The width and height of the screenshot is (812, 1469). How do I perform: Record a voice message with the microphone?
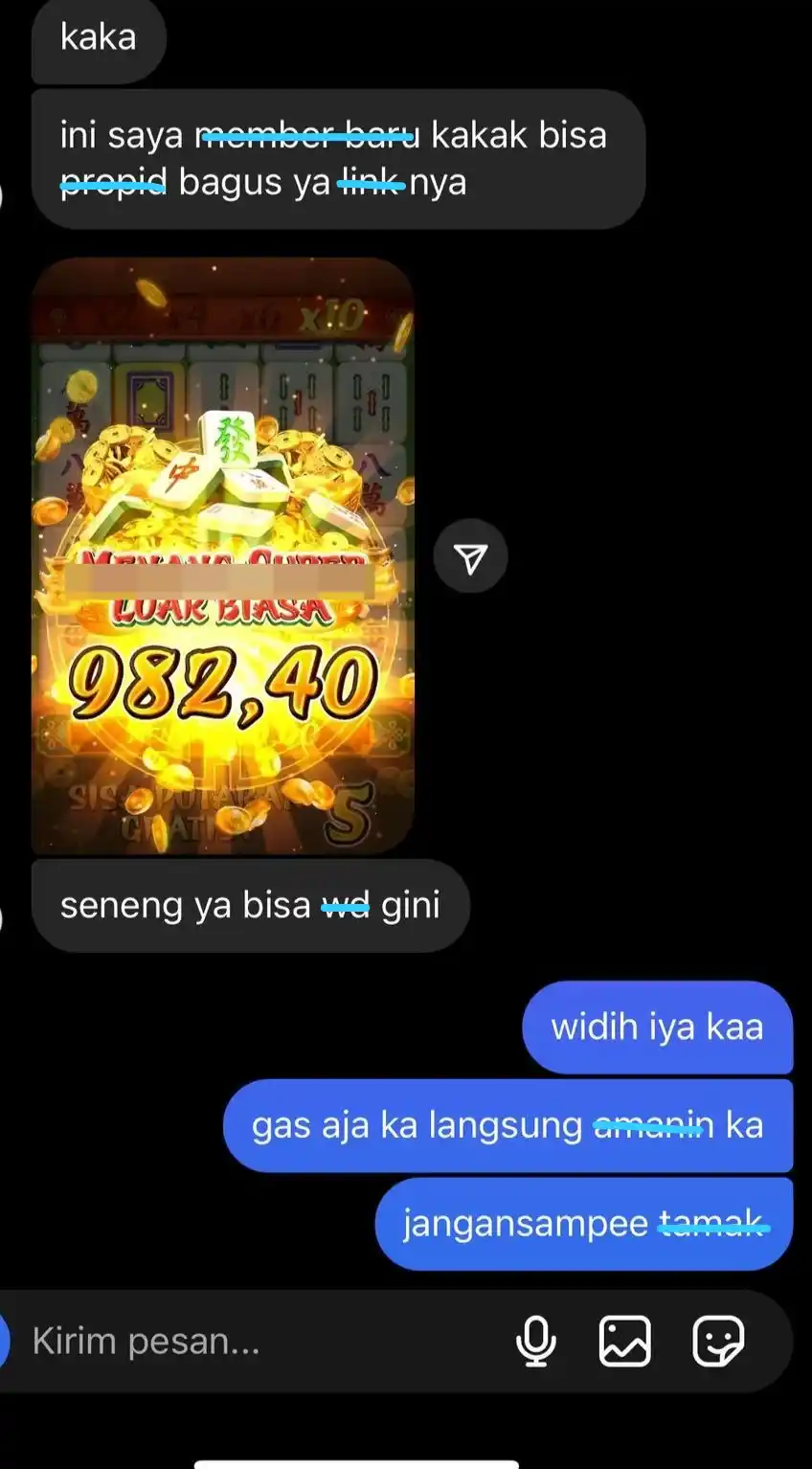[x=535, y=1341]
